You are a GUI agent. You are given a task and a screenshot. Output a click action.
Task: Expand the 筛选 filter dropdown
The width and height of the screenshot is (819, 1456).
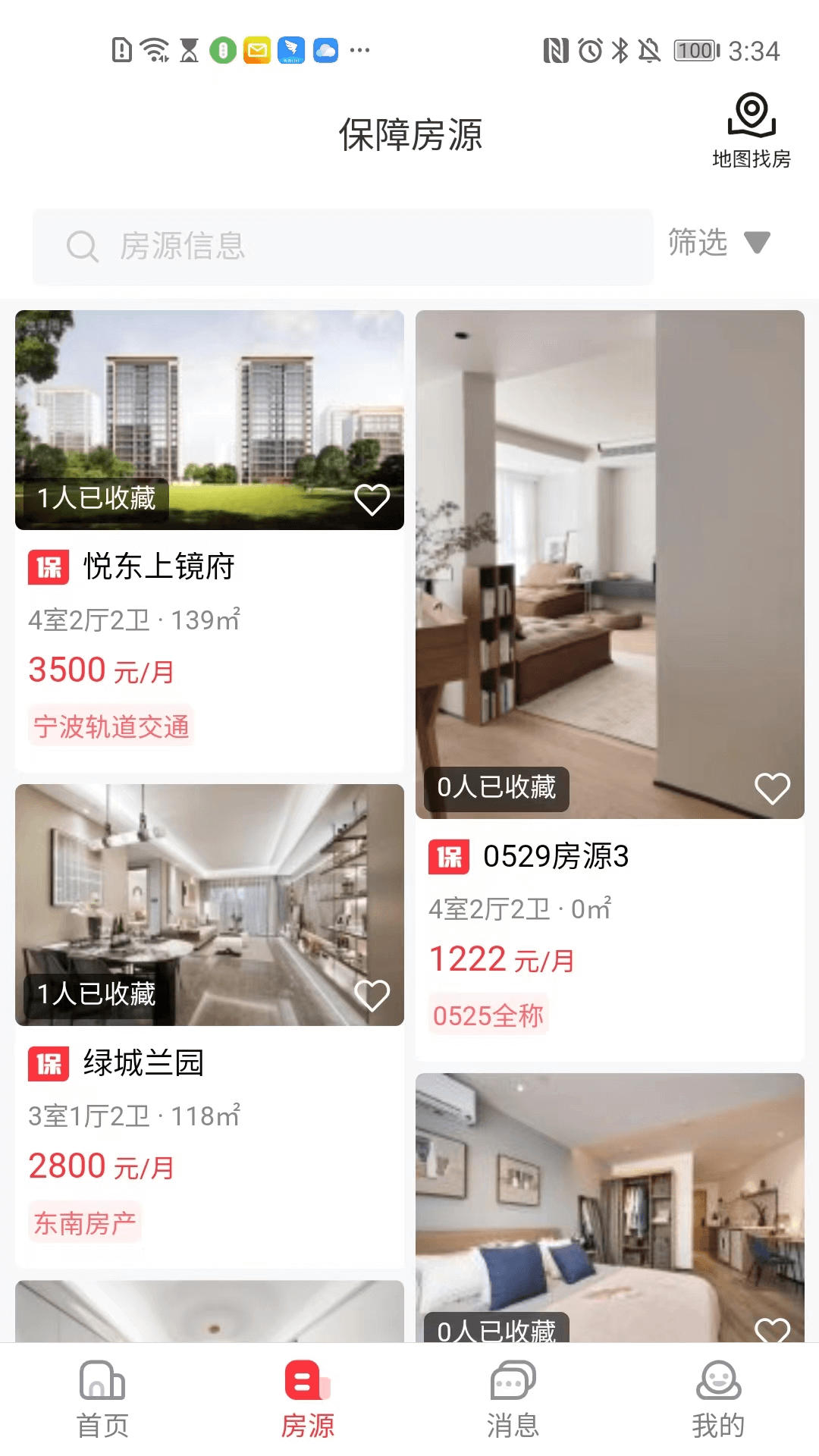click(x=718, y=243)
